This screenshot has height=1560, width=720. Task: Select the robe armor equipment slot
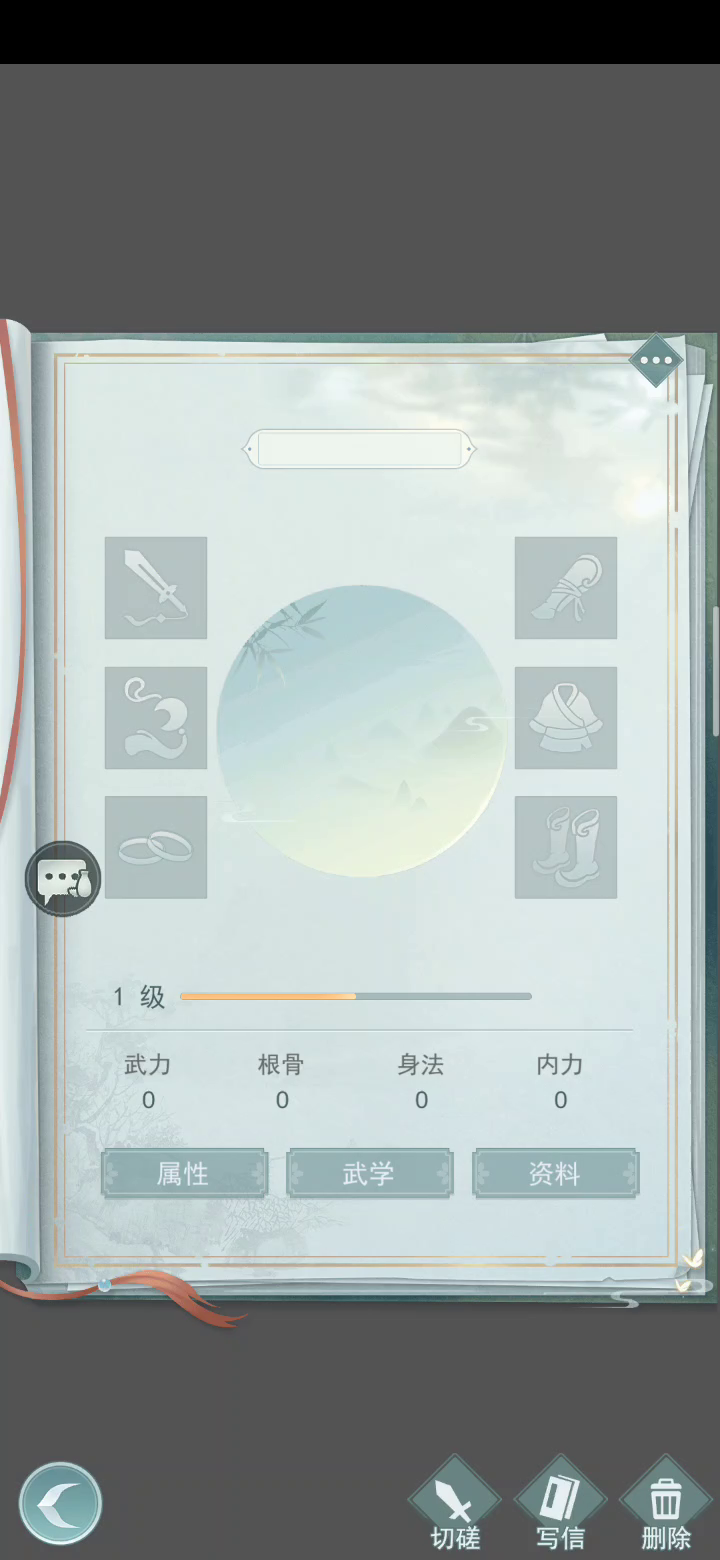pyautogui.click(x=566, y=718)
